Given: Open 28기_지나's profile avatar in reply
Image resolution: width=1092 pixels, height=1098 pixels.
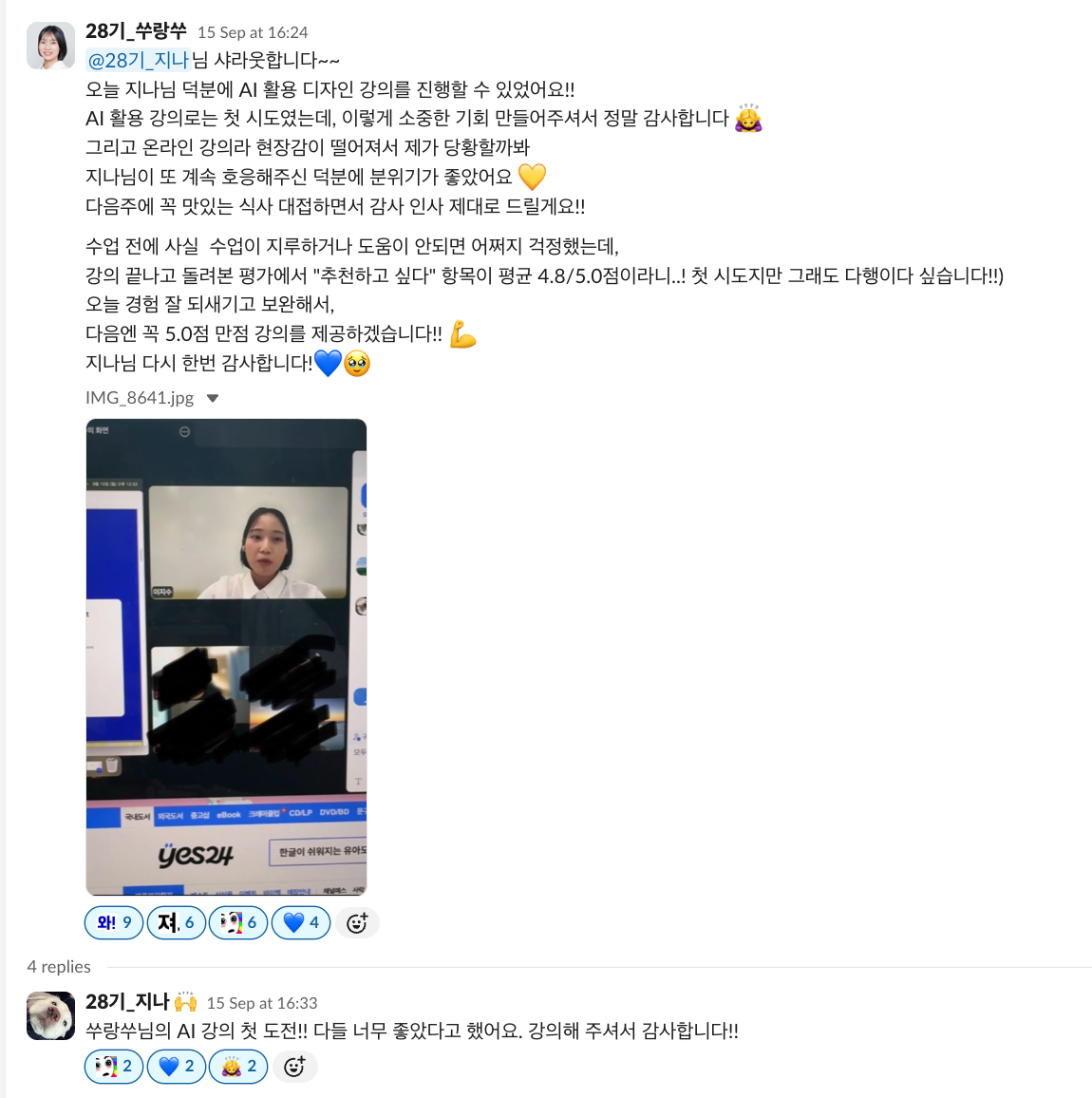Looking at the screenshot, I should click(50, 1015).
